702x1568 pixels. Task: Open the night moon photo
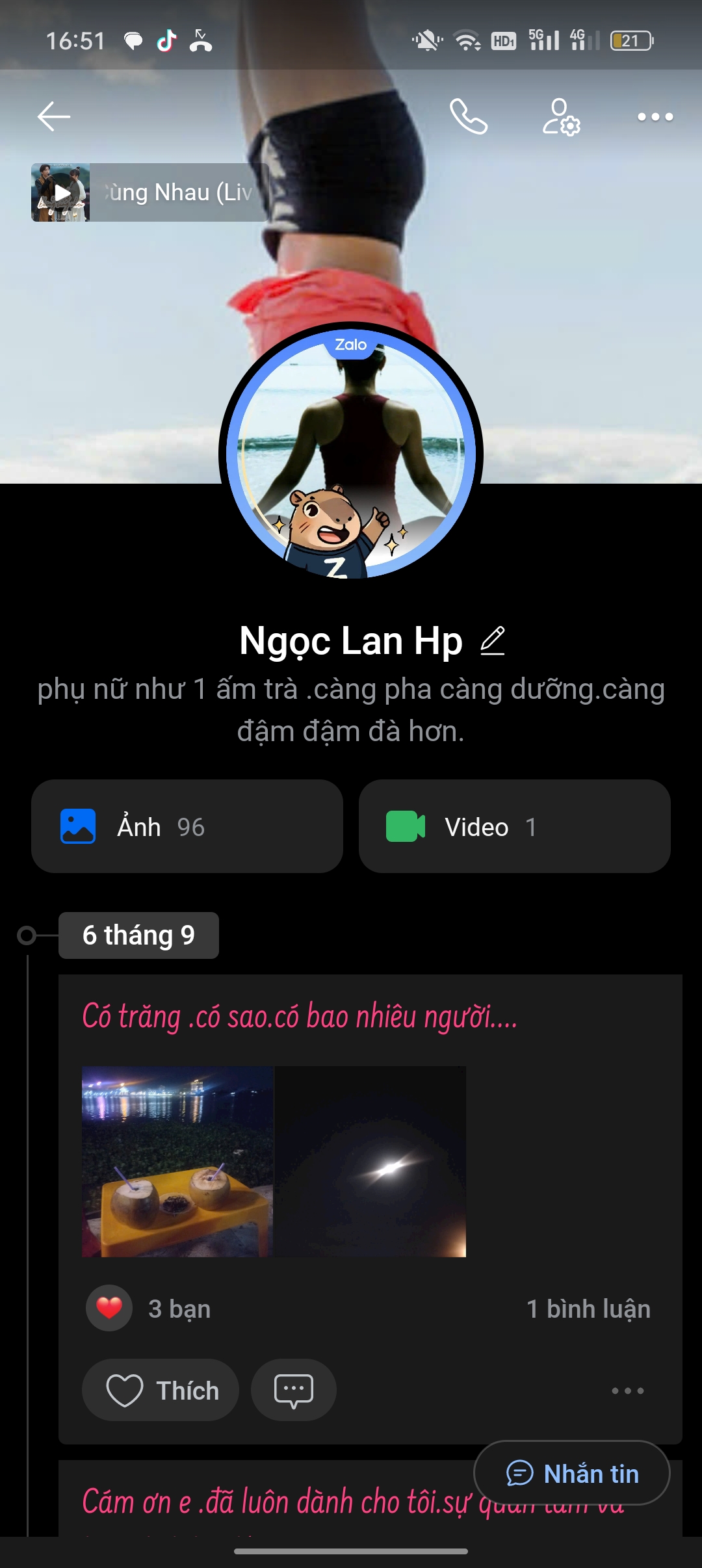tap(370, 1161)
